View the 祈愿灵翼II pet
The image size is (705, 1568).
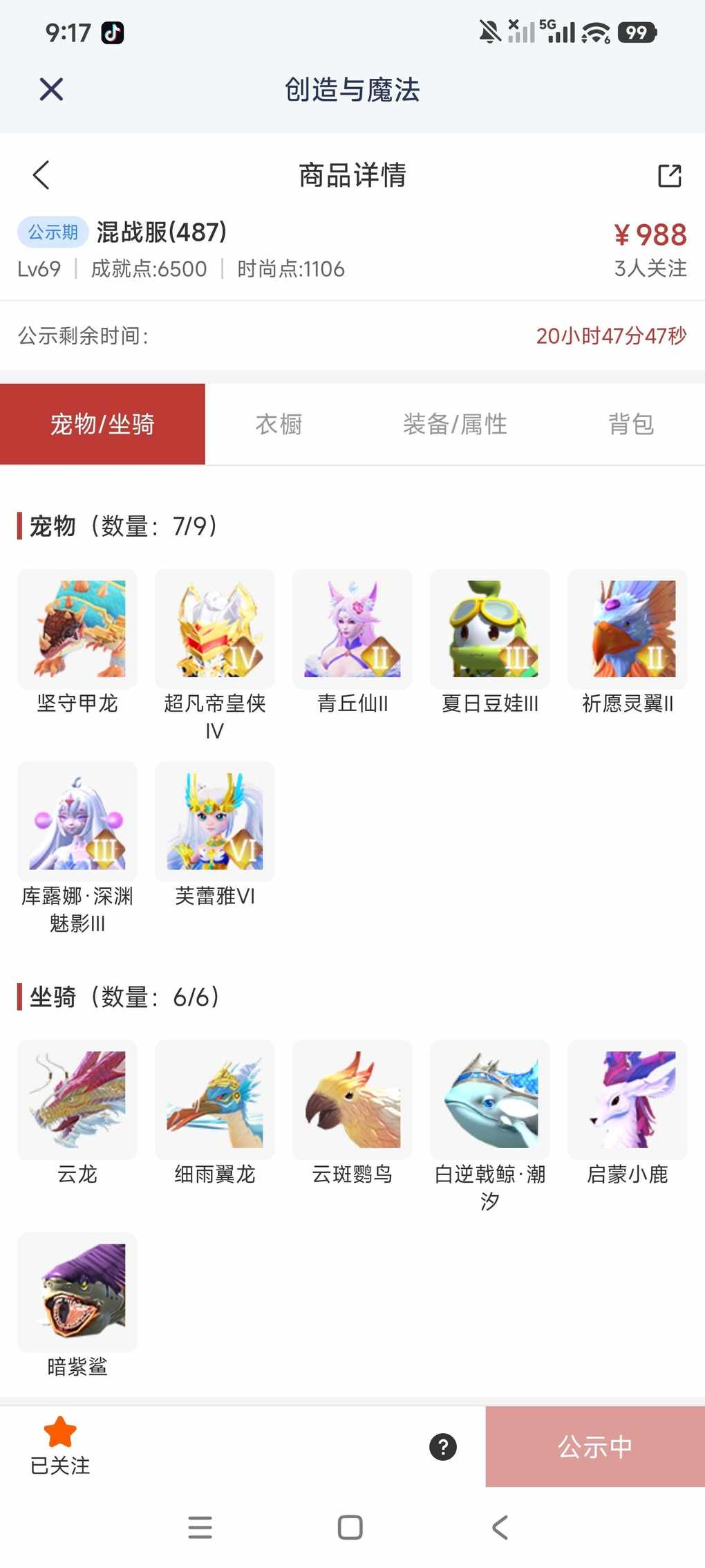coord(628,629)
